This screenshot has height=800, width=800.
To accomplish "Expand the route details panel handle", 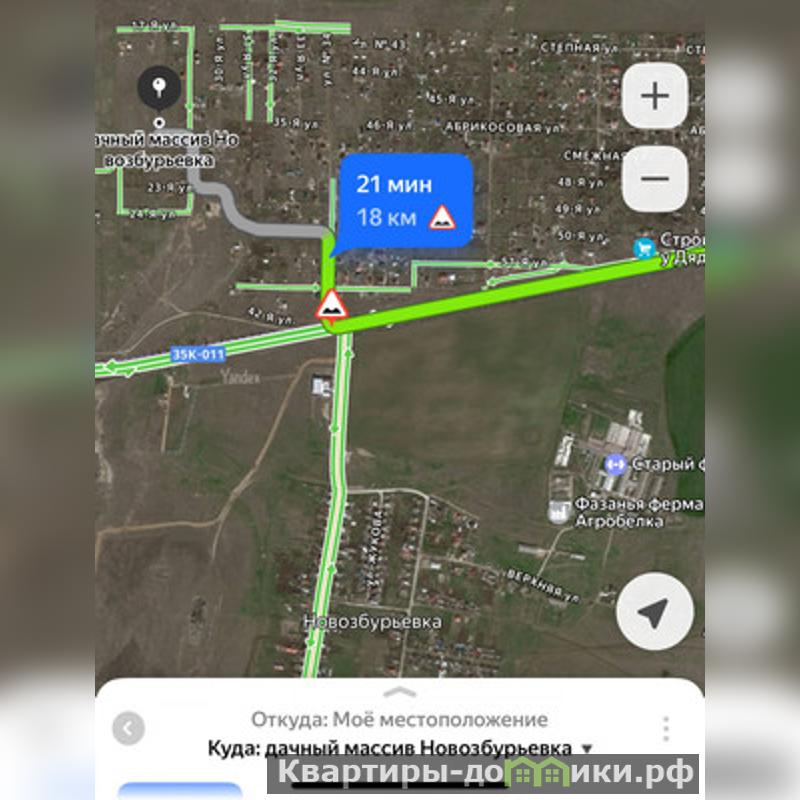I will (x=399, y=692).
